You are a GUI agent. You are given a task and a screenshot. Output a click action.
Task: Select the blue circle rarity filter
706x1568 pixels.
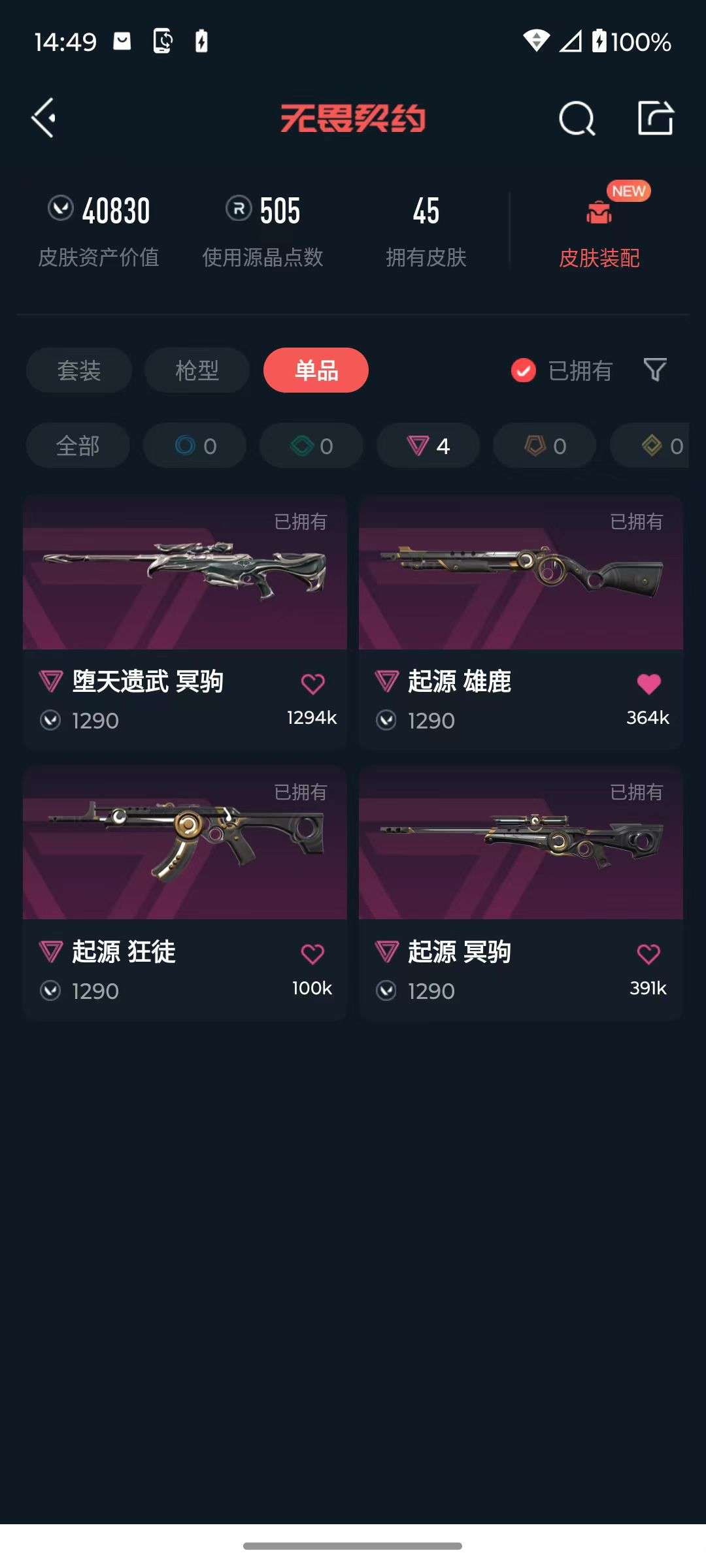(194, 446)
